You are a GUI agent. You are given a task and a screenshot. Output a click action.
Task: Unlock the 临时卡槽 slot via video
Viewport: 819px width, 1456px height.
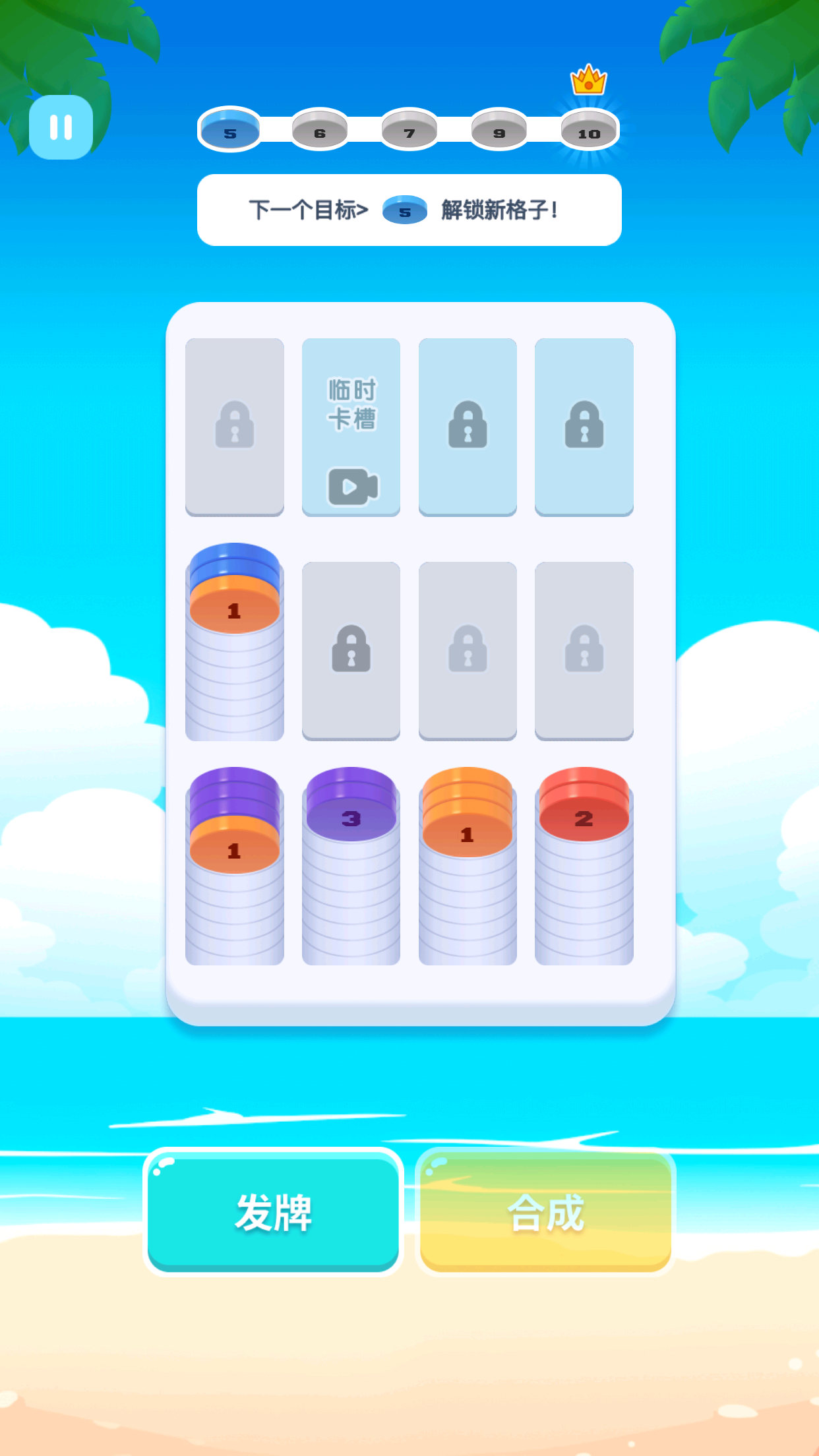click(x=351, y=487)
